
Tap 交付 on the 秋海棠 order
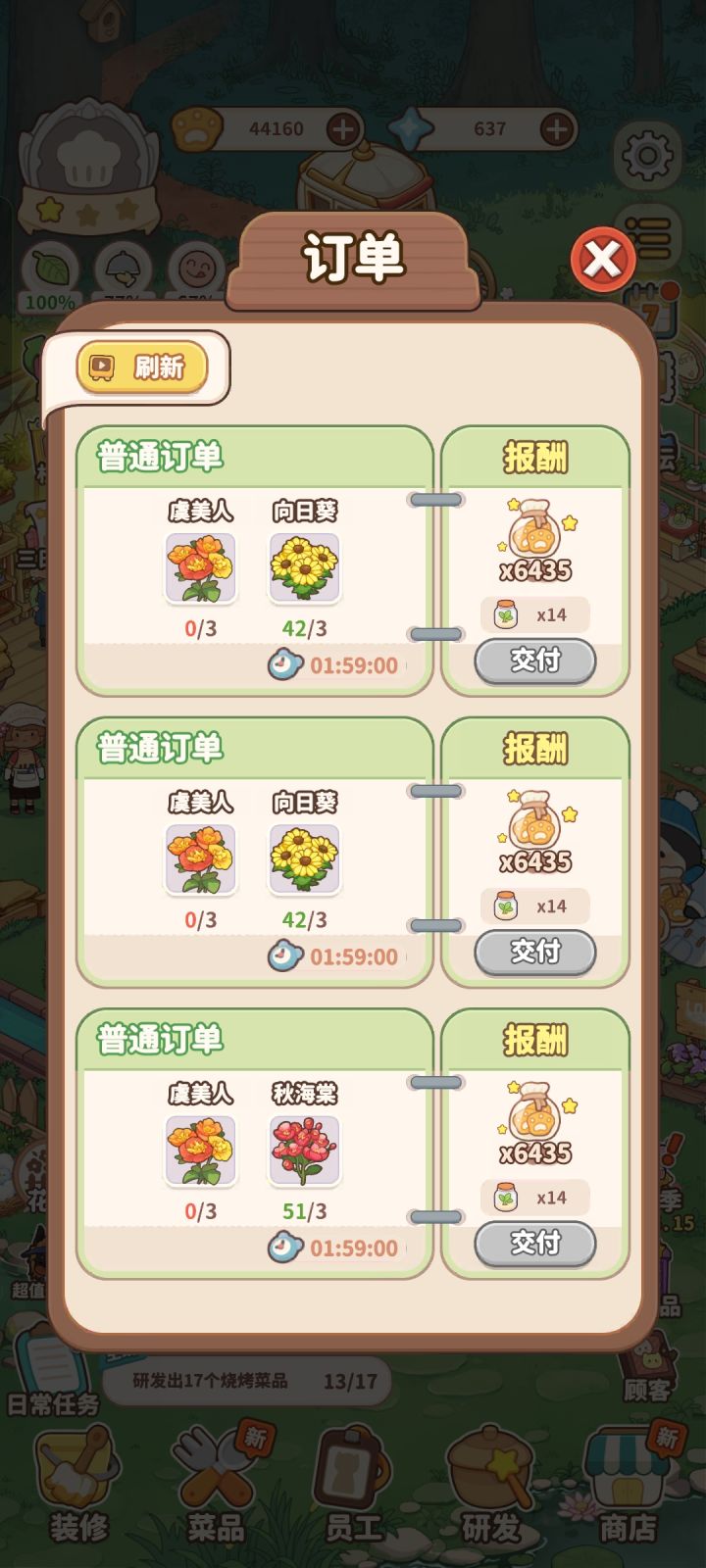click(535, 1245)
